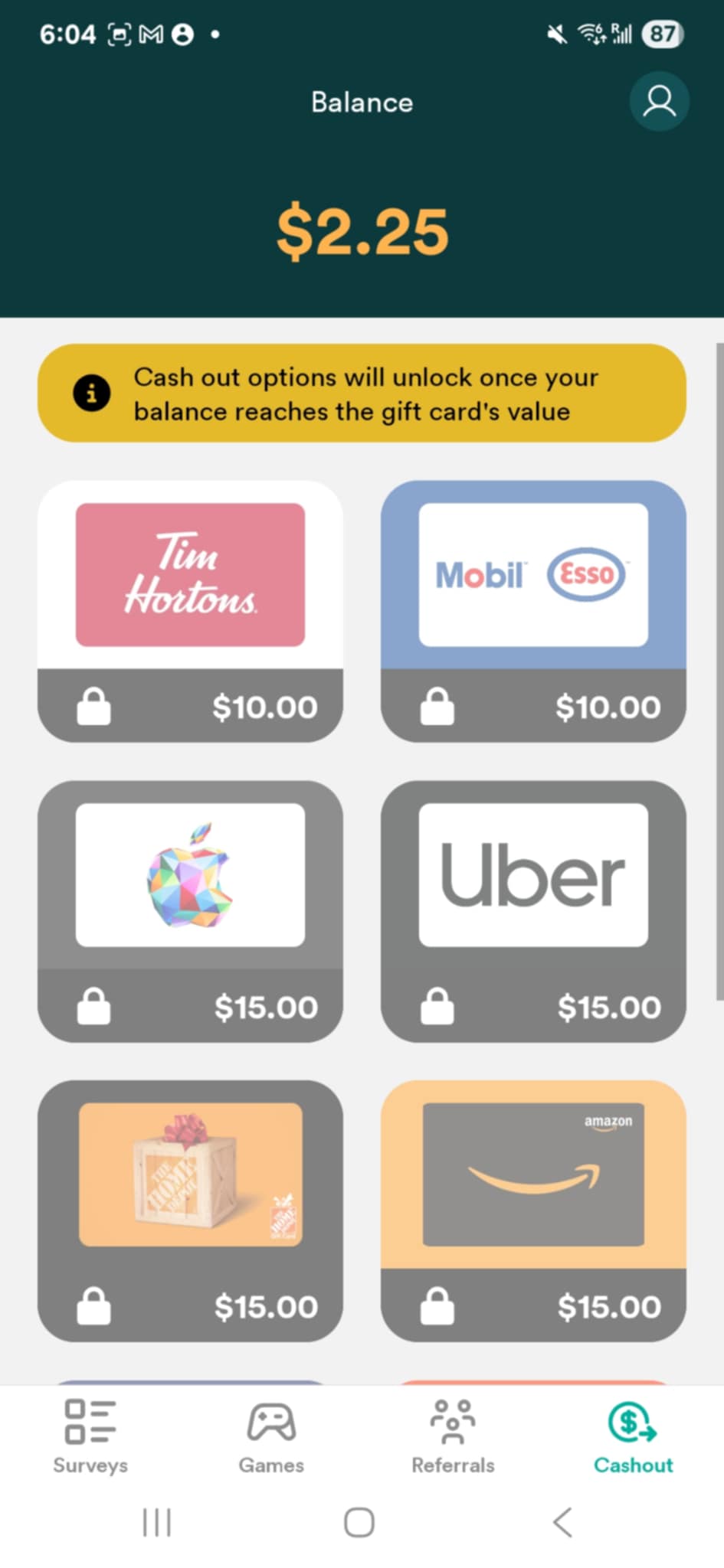Select the Mobil Esso $10.00 gift card
The image size is (724, 1568).
(x=533, y=611)
